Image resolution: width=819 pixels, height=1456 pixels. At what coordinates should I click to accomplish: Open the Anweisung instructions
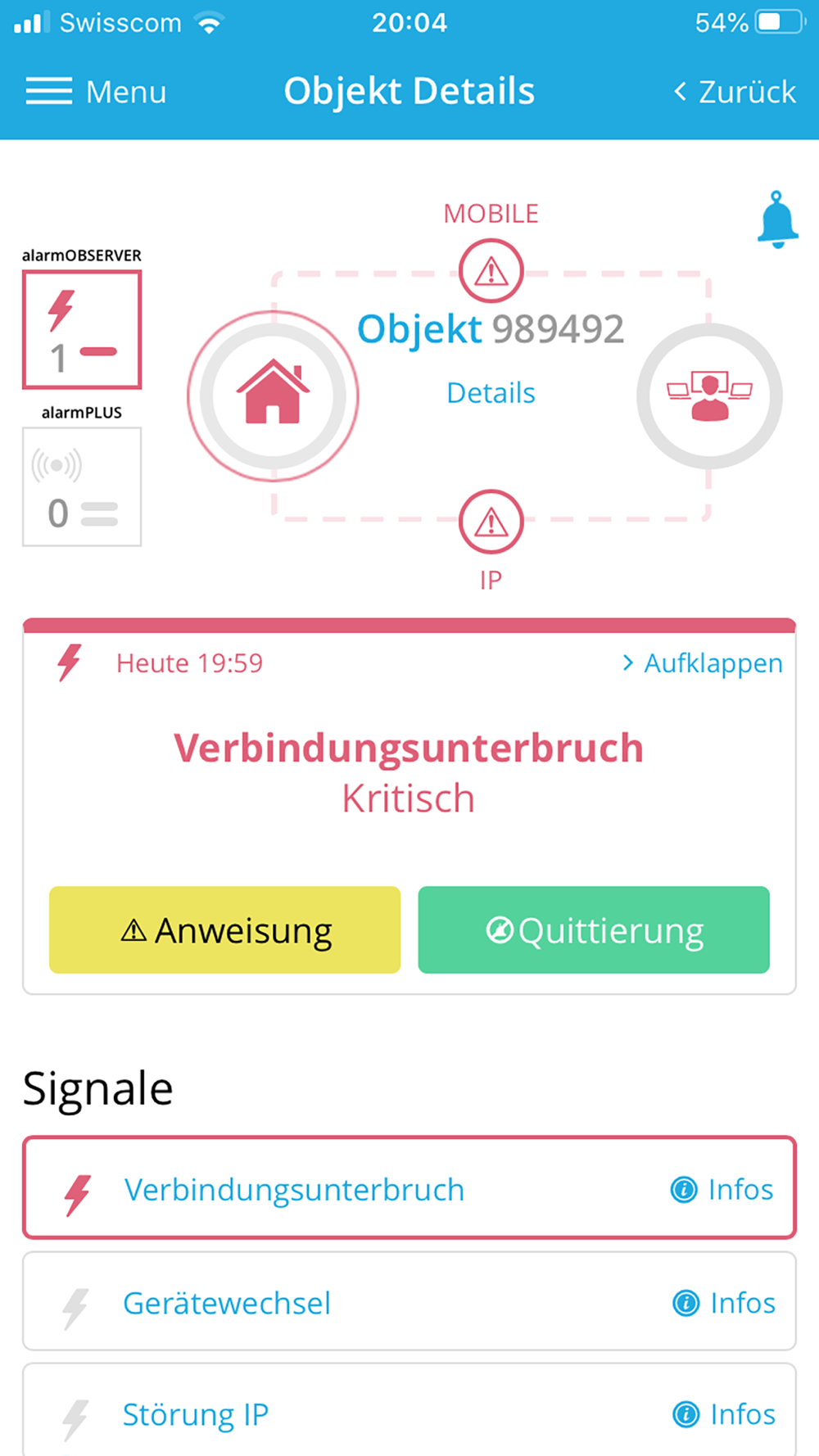pos(225,930)
